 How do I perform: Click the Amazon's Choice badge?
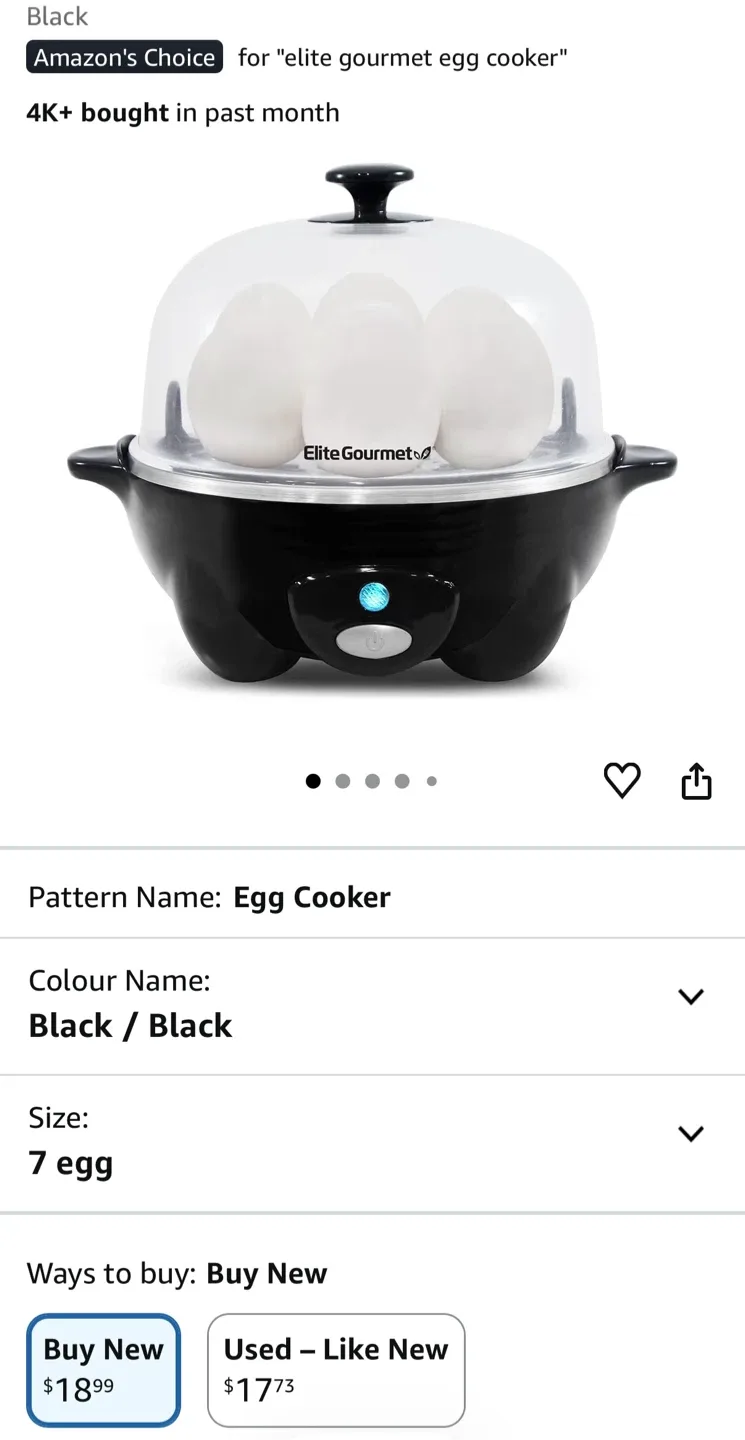pyautogui.click(x=123, y=57)
